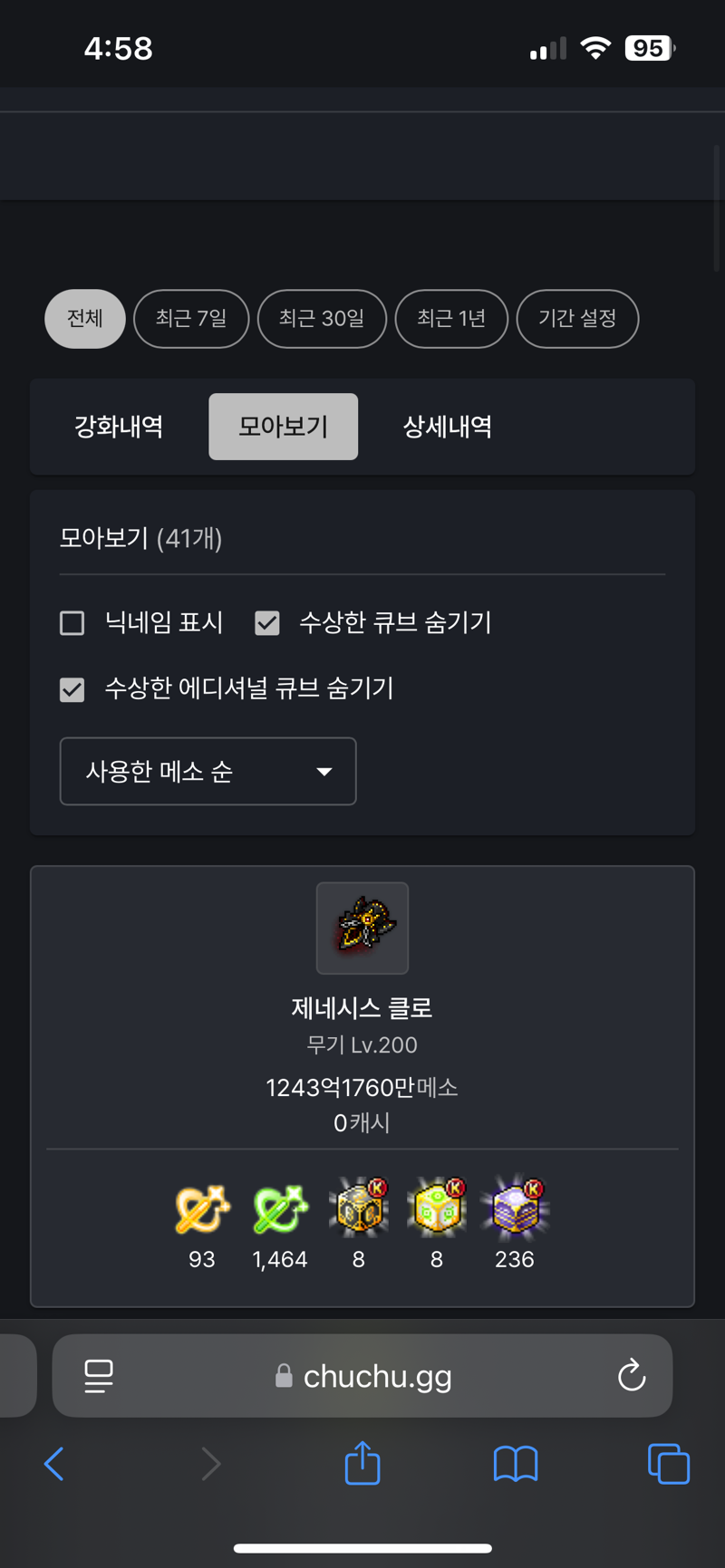This screenshot has width=725, height=1568.
Task: Switch to the 강화내역 tab
Action: tap(119, 427)
